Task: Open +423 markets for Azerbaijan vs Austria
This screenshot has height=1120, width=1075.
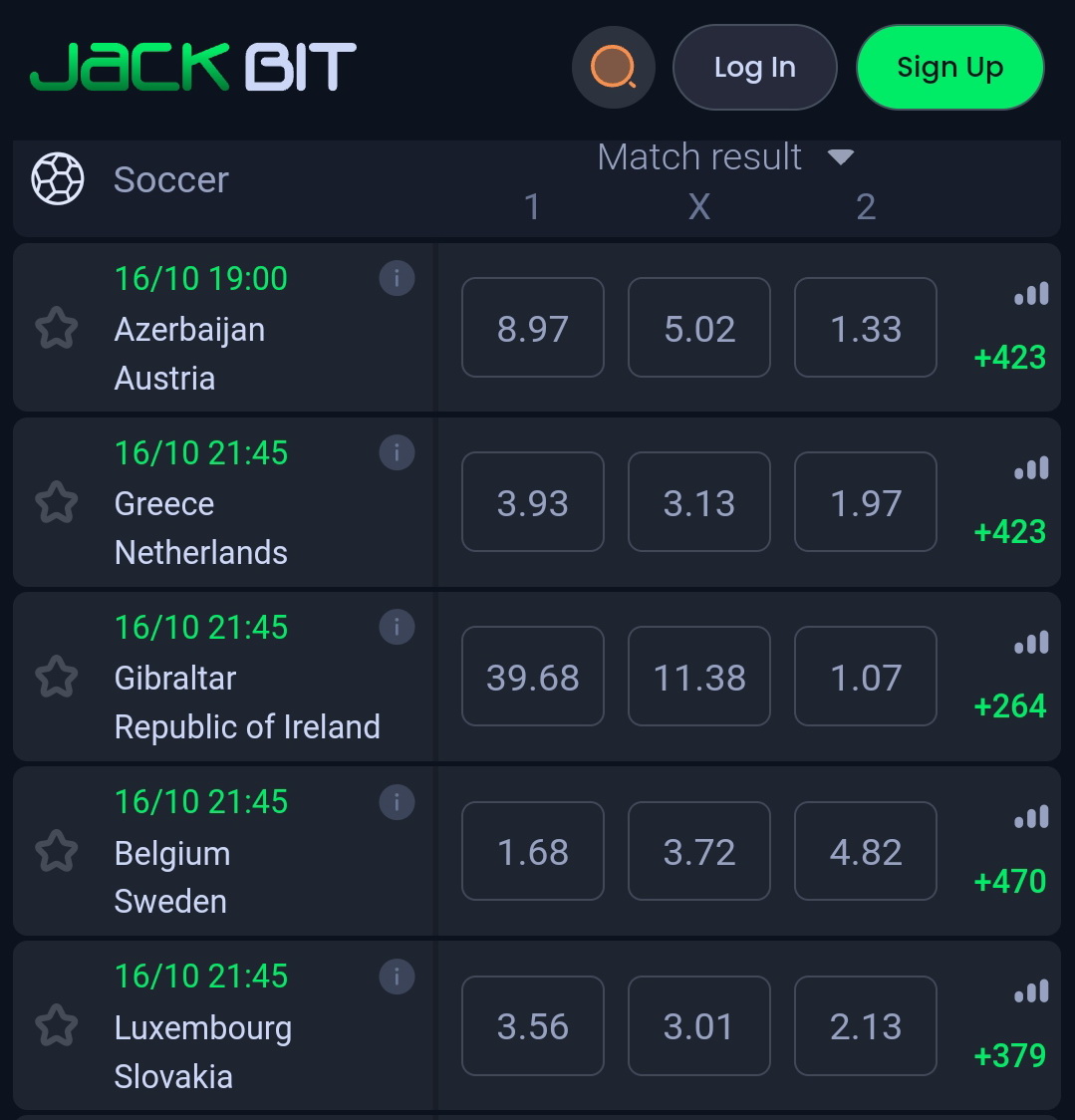Action: pyautogui.click(x=1009, y=358)
